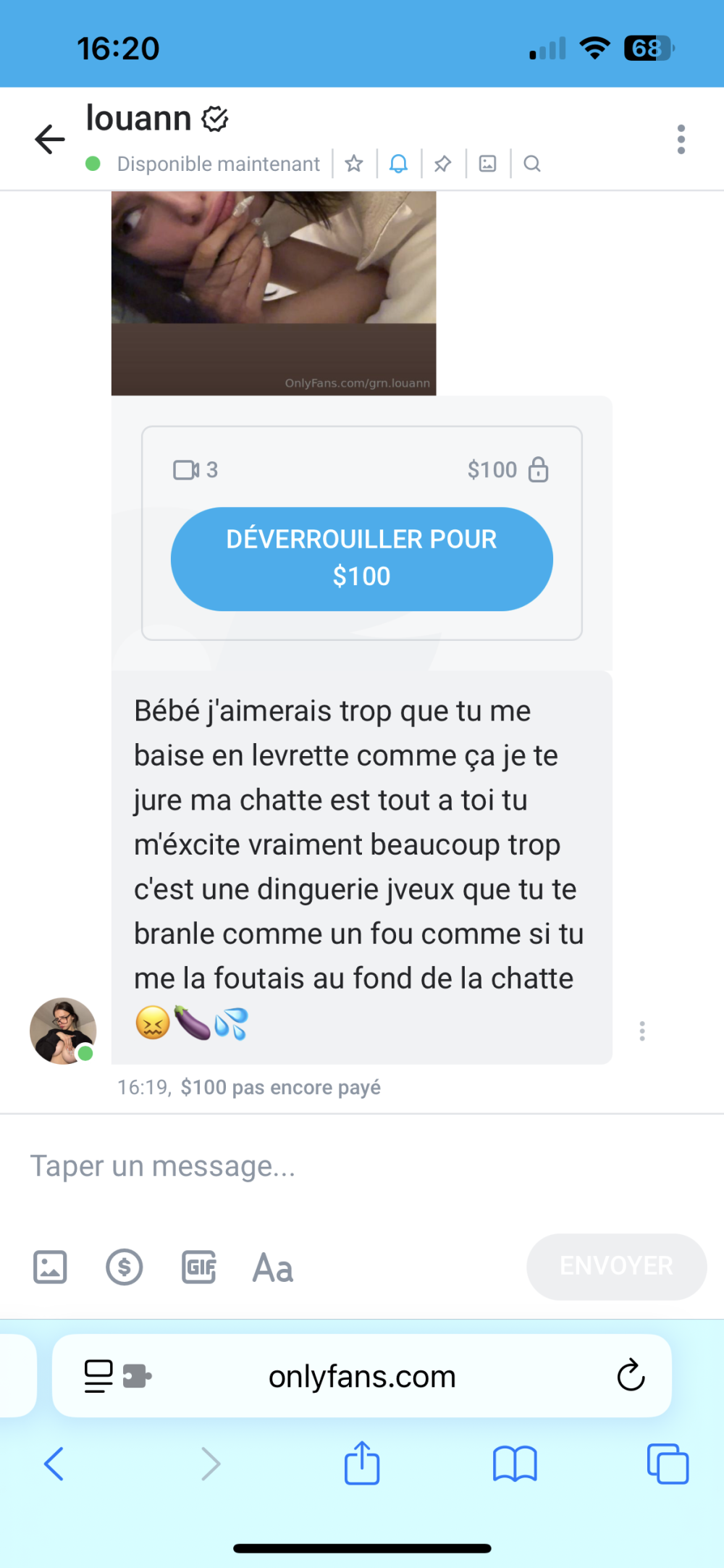Viewport: 724px width, 1568px height.
Task: Open text formatting Aa options
Action: (273, 1267)
